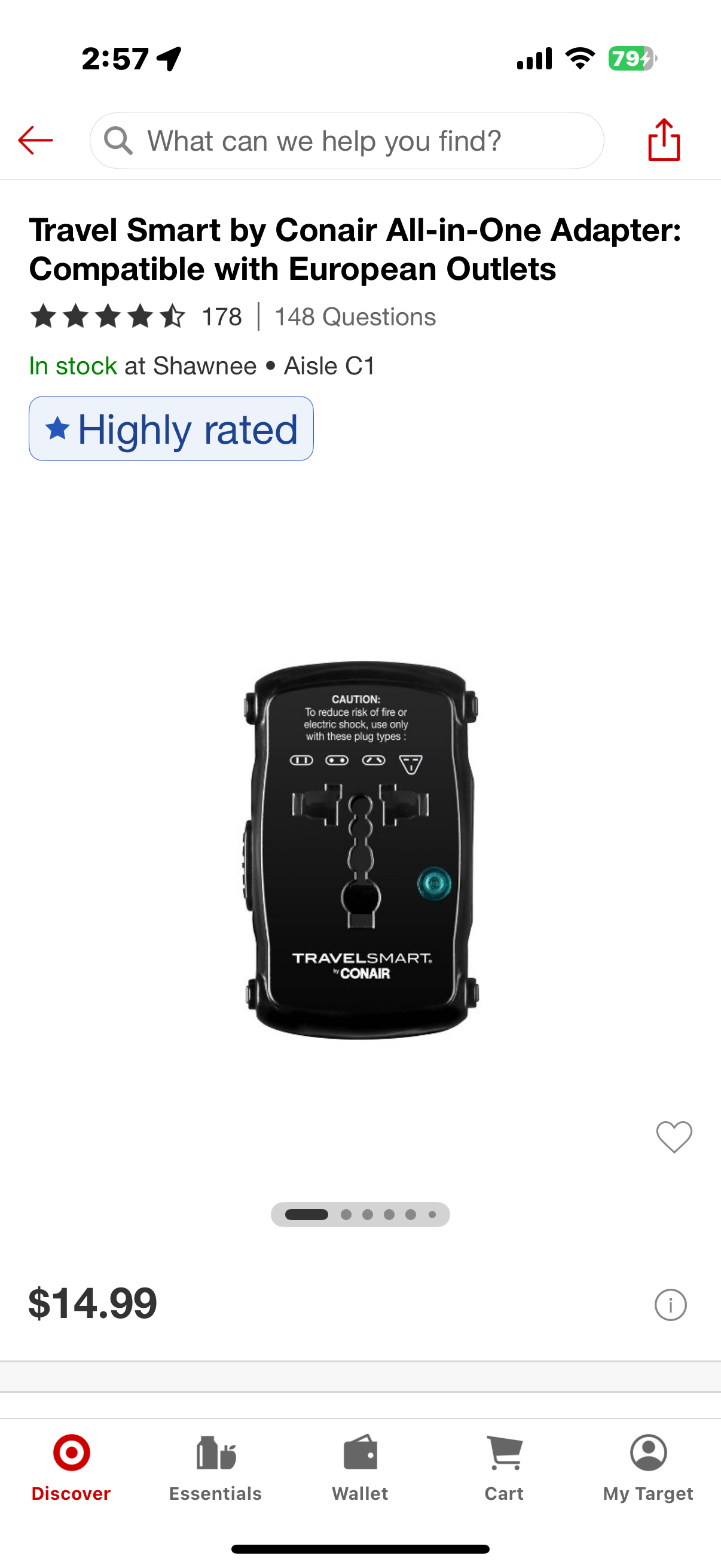Switch to the Discover tab
Image resolution: width=721 pixels, height=1568 pixels.
tap(71, 1468)
